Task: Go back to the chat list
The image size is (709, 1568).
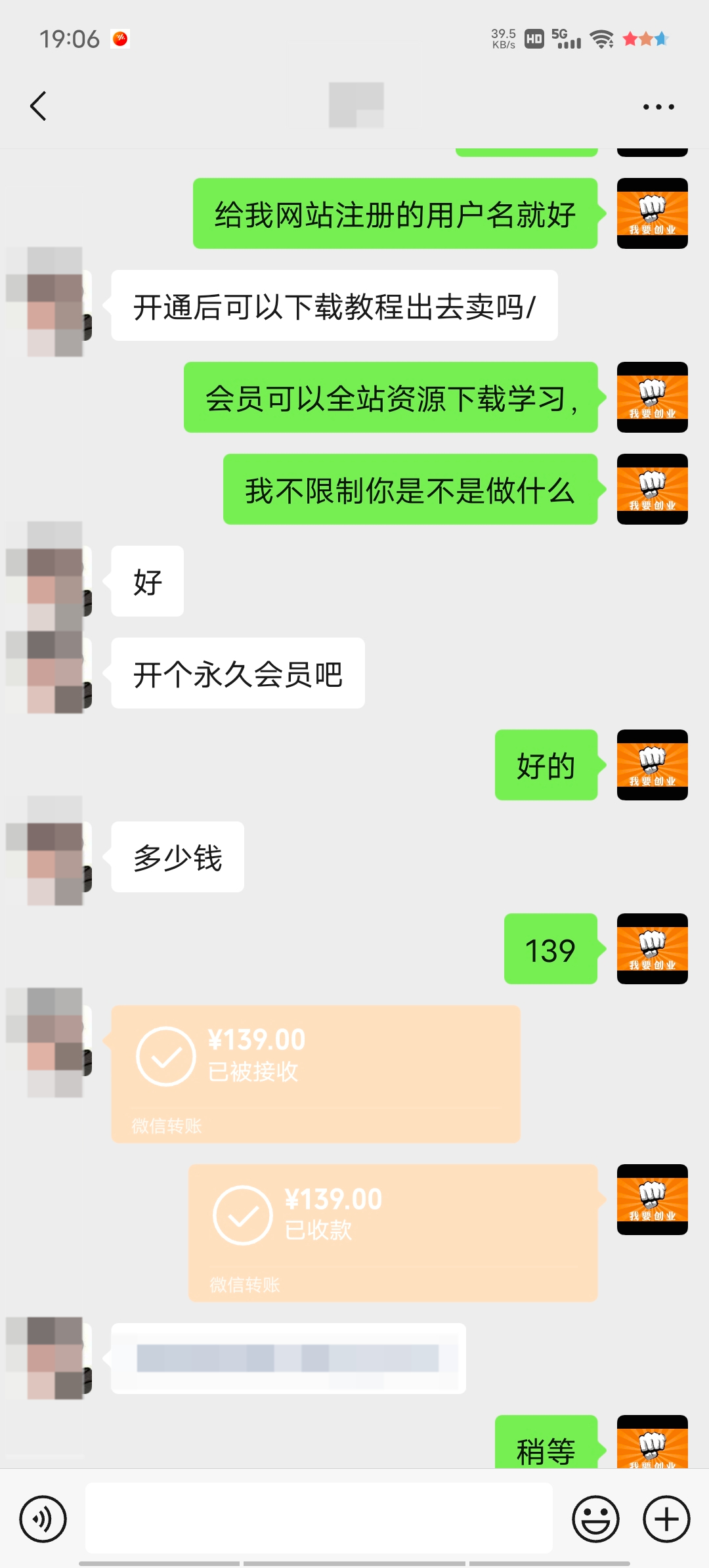Action: pyautogui.click(x=38, y=106)
